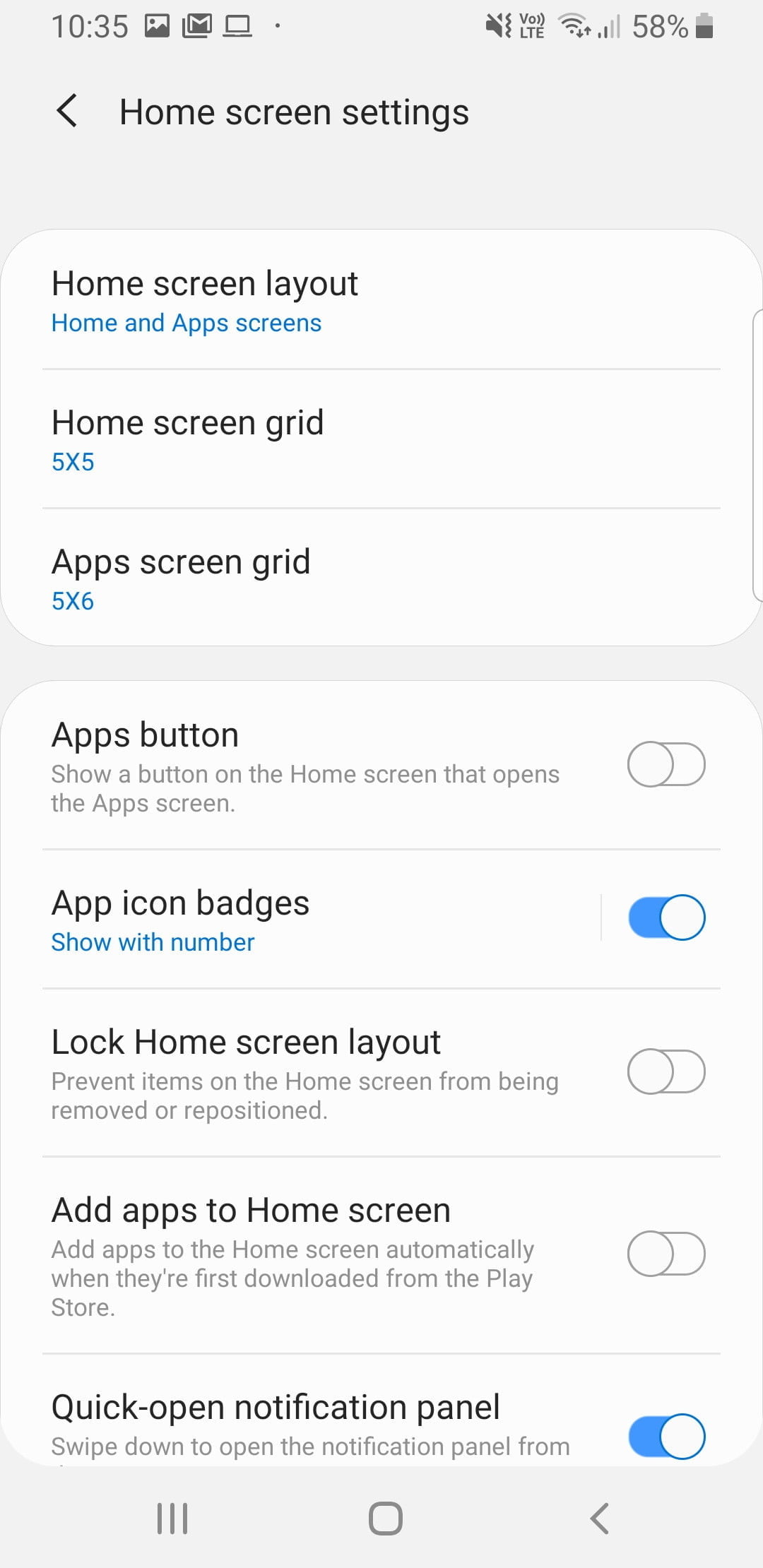The width and height of the screenshot is (763, 1568).
Task: Tap the Wi-Fi icon in the status bar
Action: (x=574, y=24)
